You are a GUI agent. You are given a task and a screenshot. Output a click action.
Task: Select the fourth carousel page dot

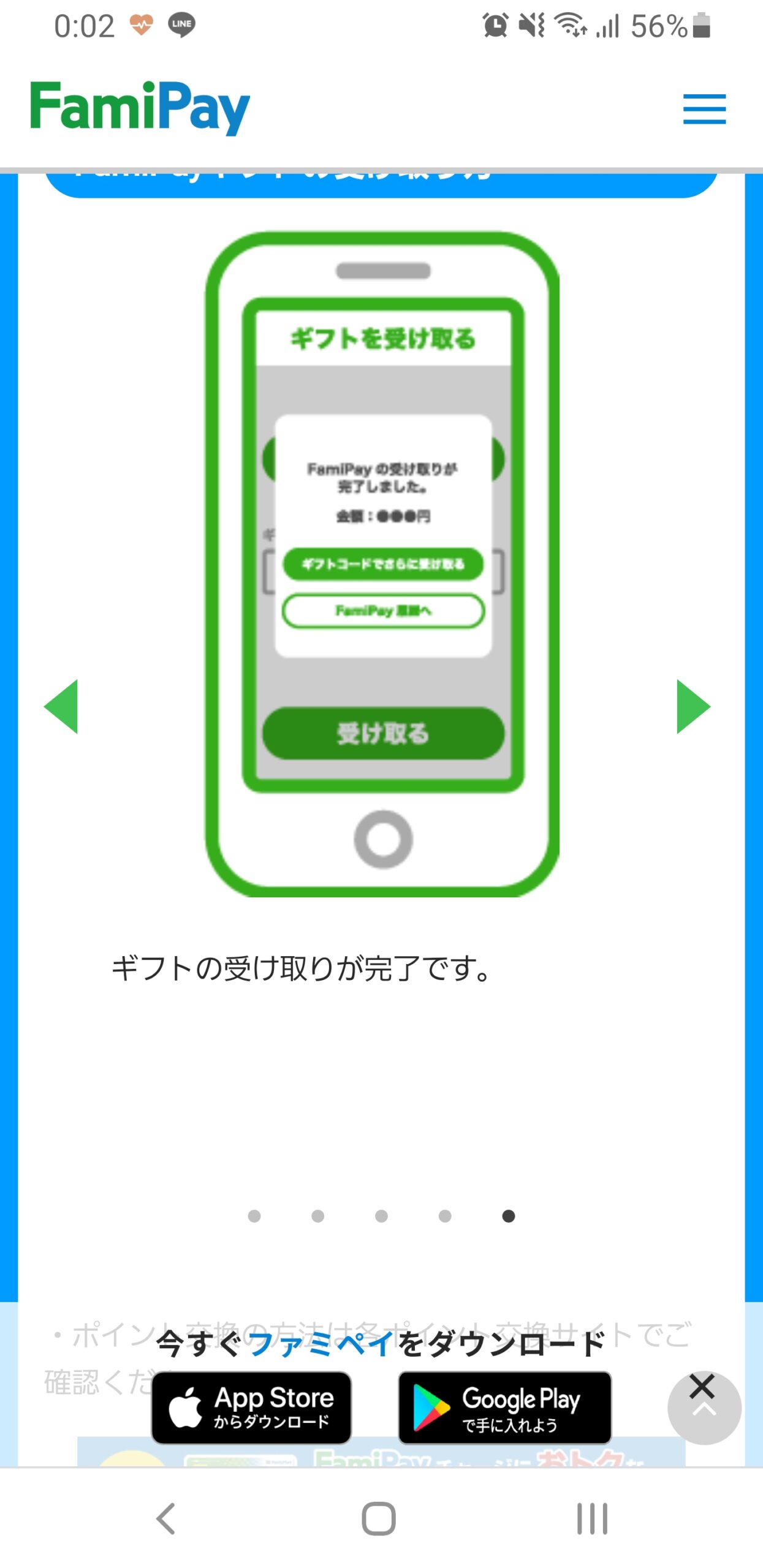tap(445, 1216)
